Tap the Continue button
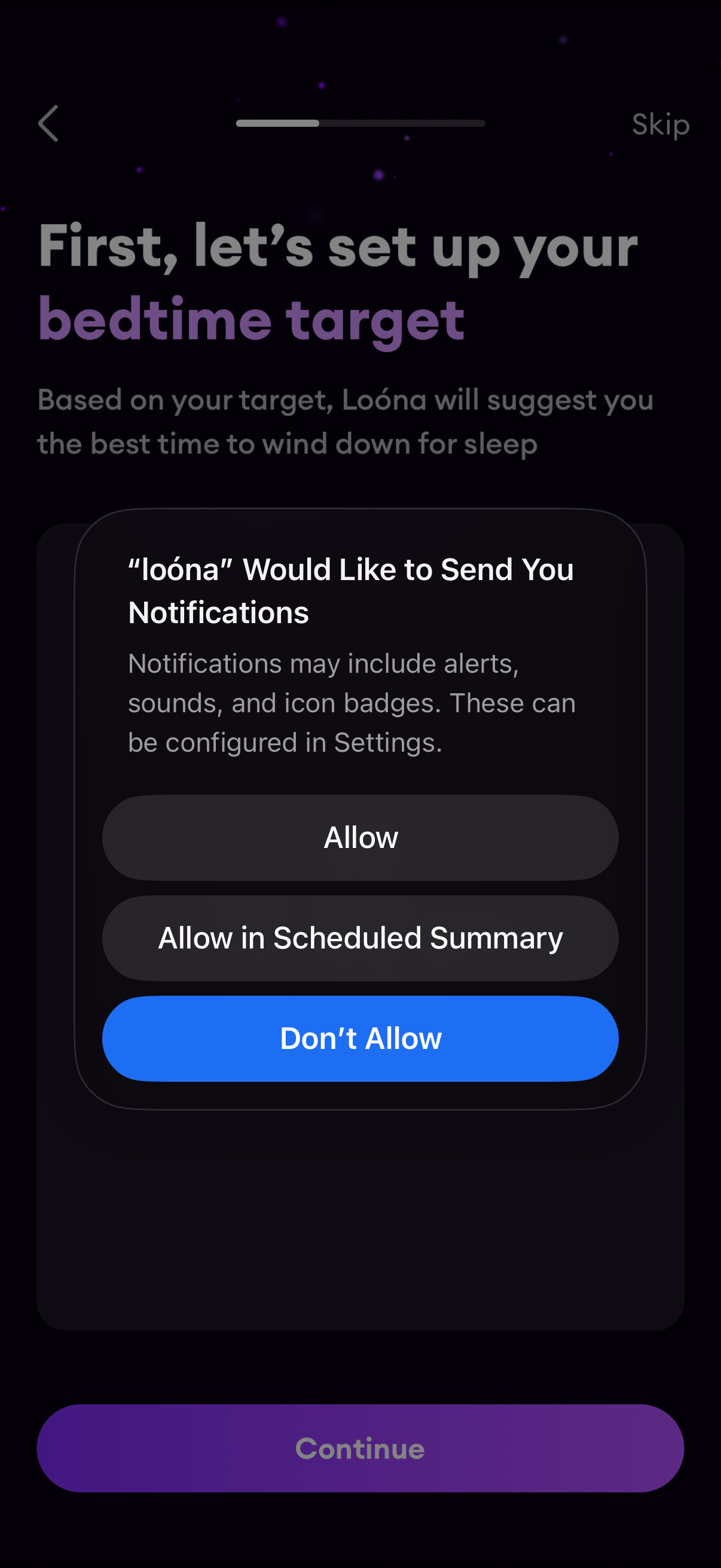The height and width of the screenshot is (1568, 721). [360, 1448]
